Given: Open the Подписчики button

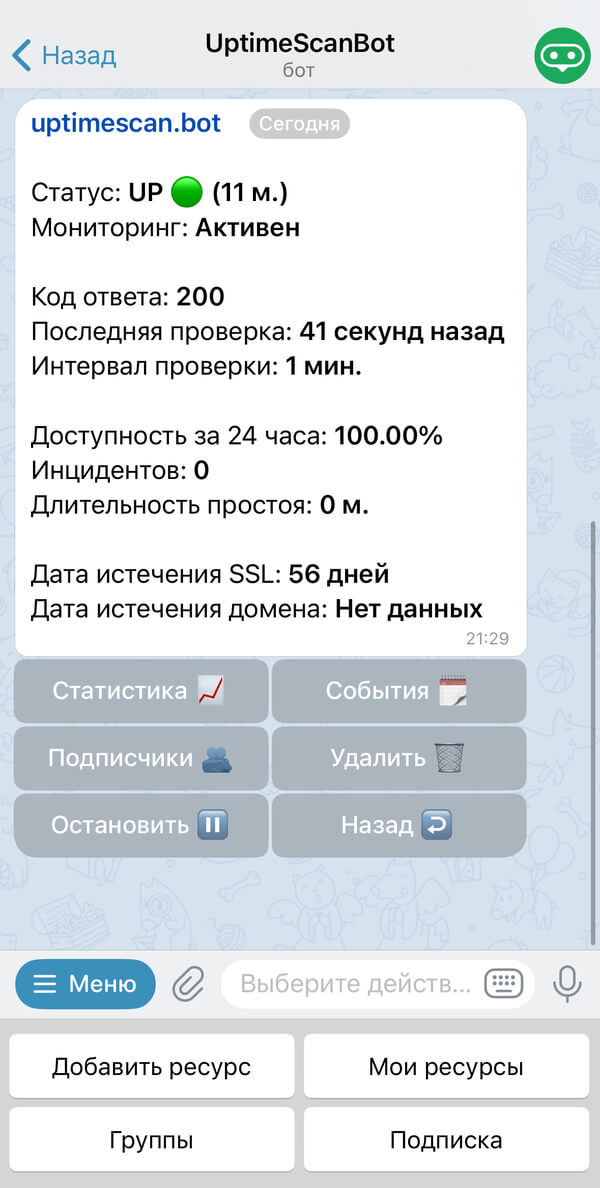Looking at the screenshot, I should click(x=140, y=758).
